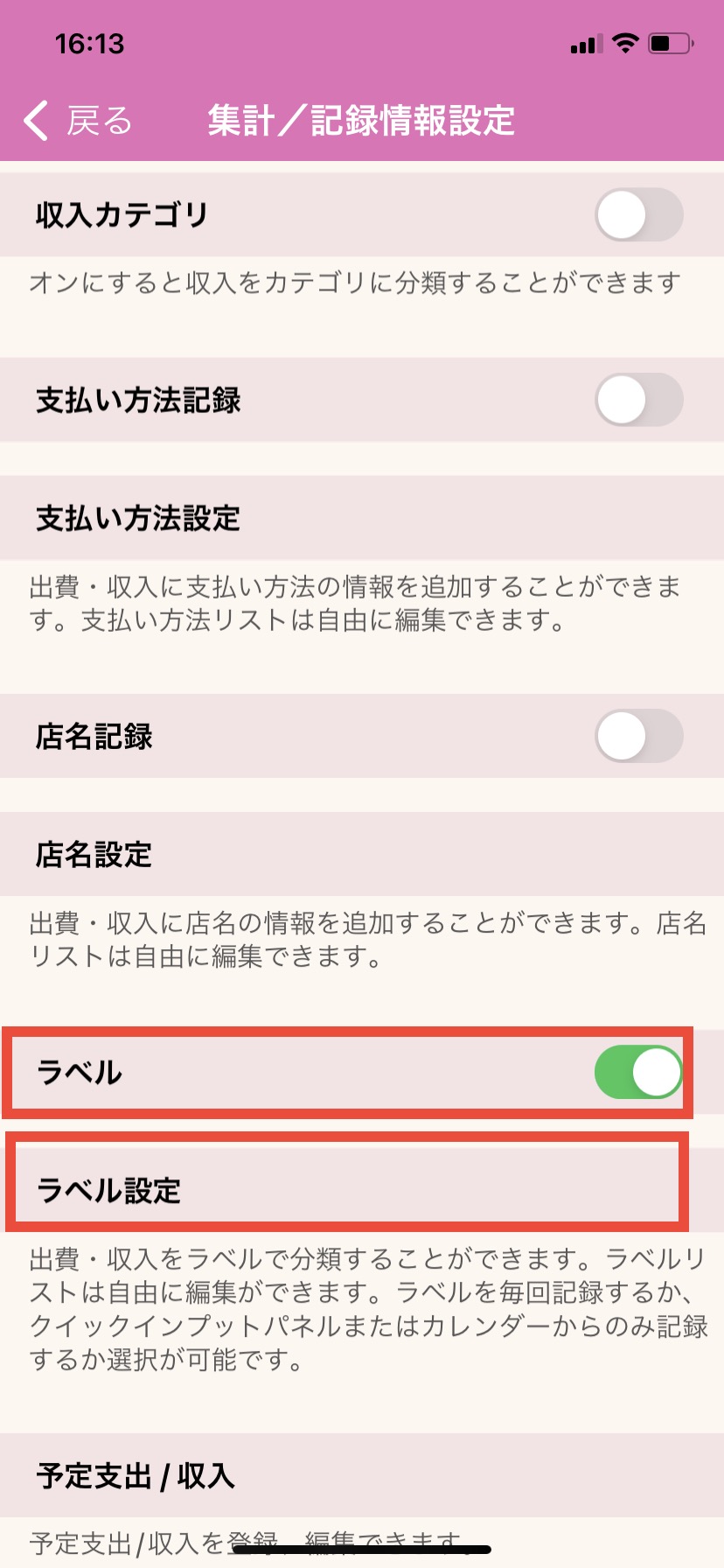Turn on 支払い方法記録
Viewport: 724px width, 1568px height.
tap(638, 400)
